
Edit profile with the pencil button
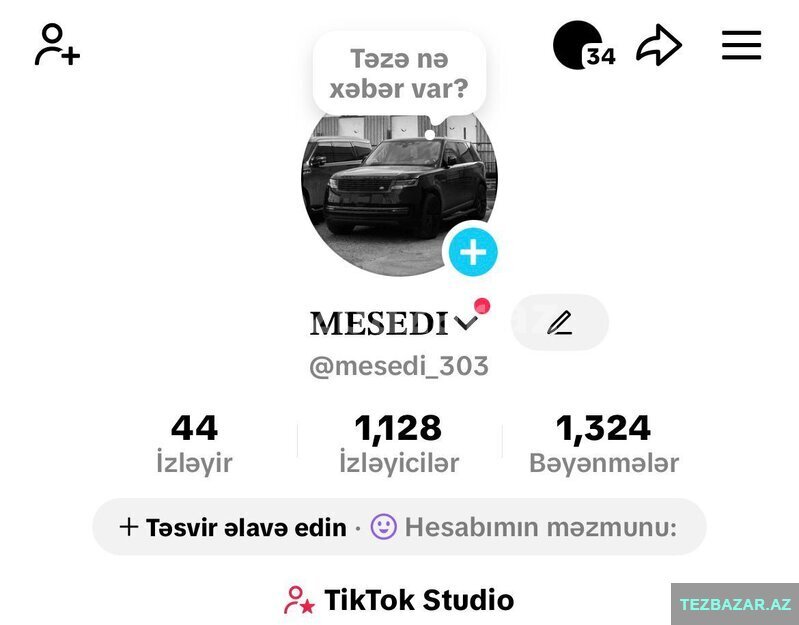560,322
